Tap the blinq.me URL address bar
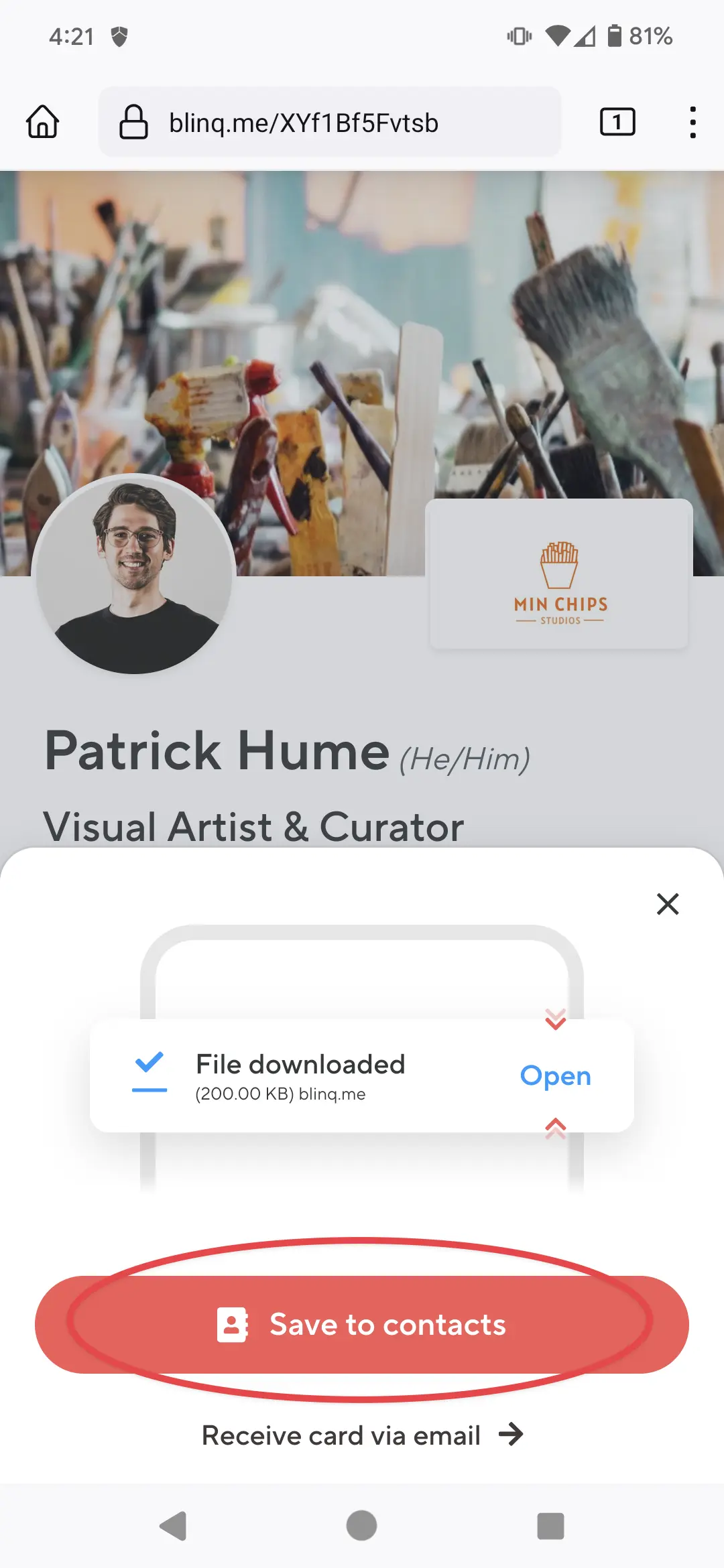Screen dimensions: 724x1568 point(330,123)
